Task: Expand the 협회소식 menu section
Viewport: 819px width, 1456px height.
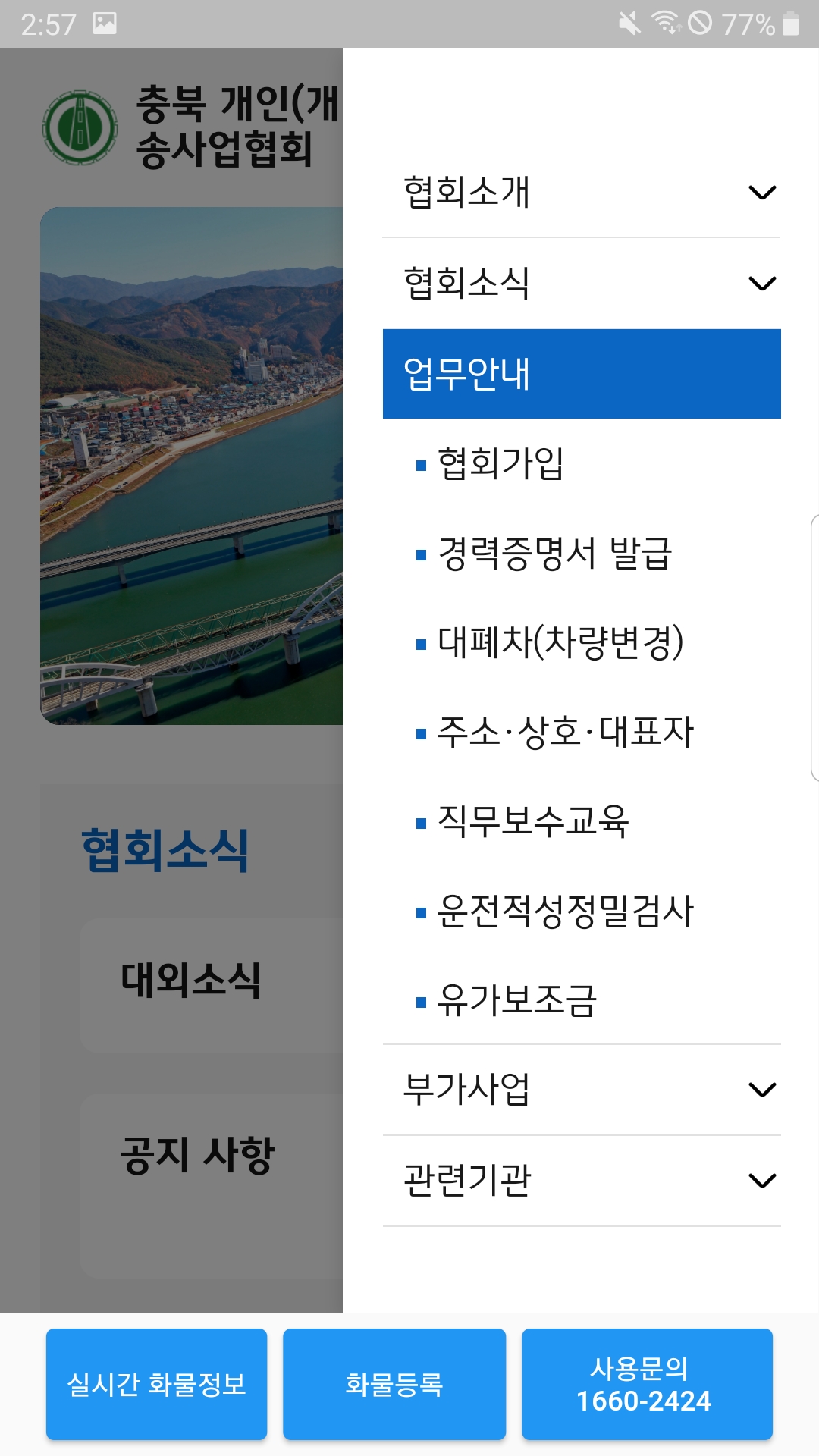Action: click(x=582, y=284)
